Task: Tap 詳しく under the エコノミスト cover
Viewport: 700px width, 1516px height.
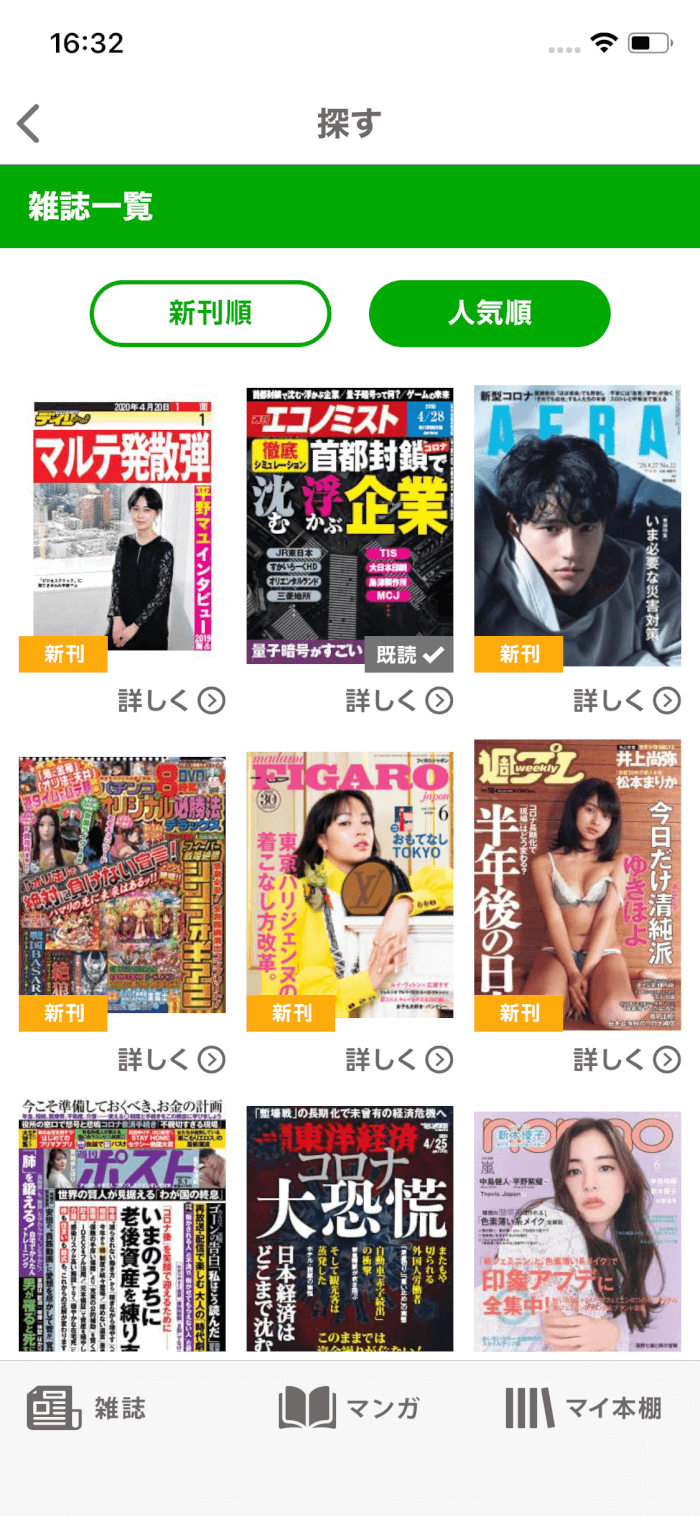Action: click(399, 701)
